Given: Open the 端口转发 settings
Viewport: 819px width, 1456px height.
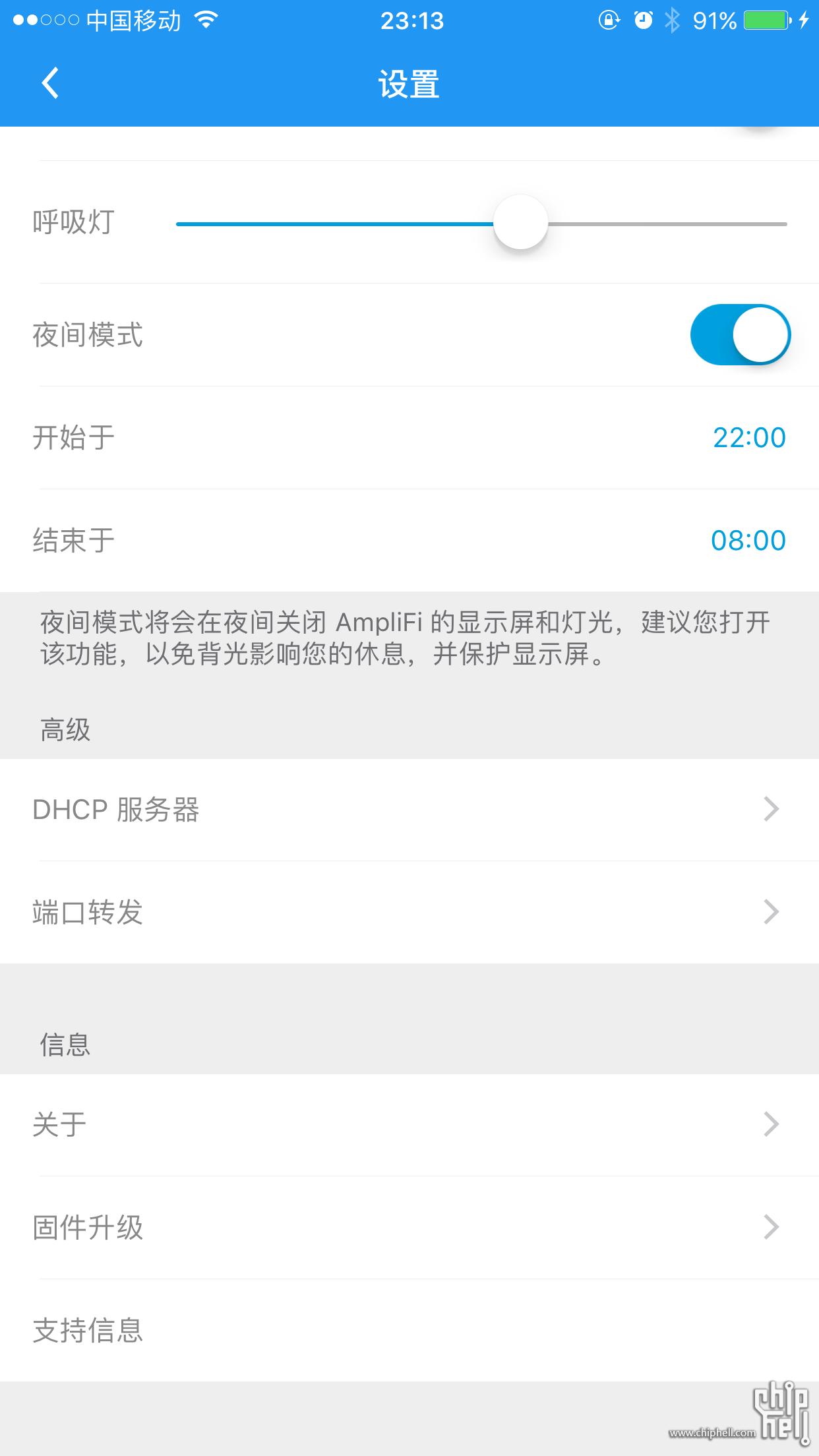Looking at the screenshot, I should coord(409,912).
